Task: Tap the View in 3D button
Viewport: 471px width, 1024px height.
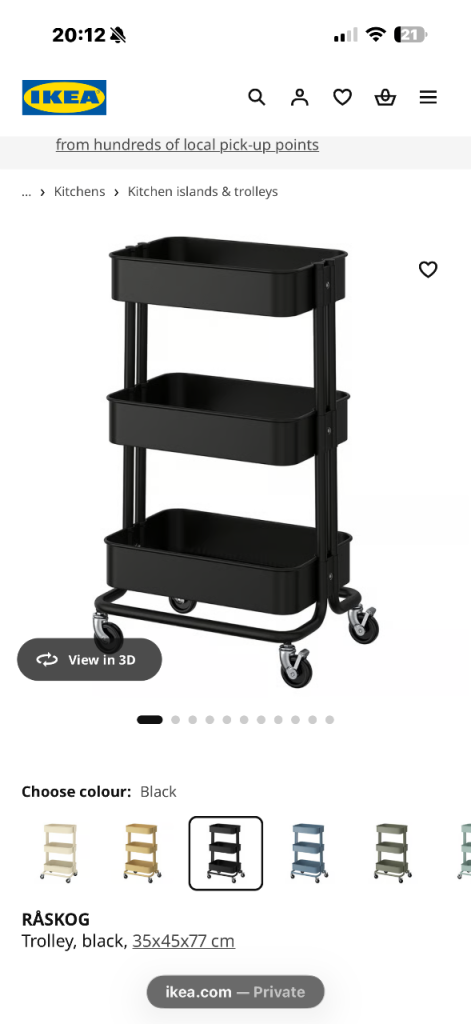Action: [89, 660]
